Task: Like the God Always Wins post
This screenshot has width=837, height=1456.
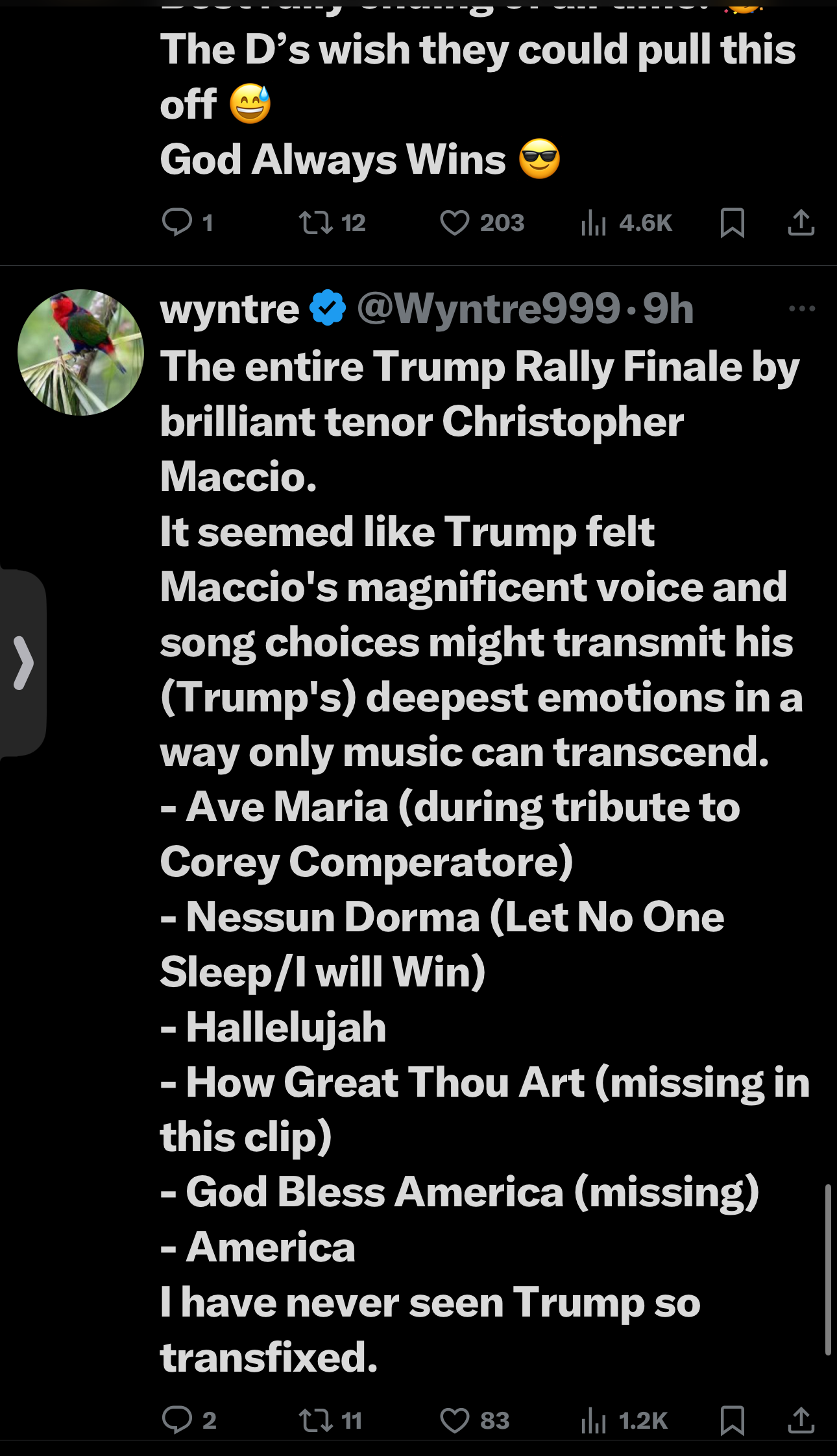Action: 454,222
